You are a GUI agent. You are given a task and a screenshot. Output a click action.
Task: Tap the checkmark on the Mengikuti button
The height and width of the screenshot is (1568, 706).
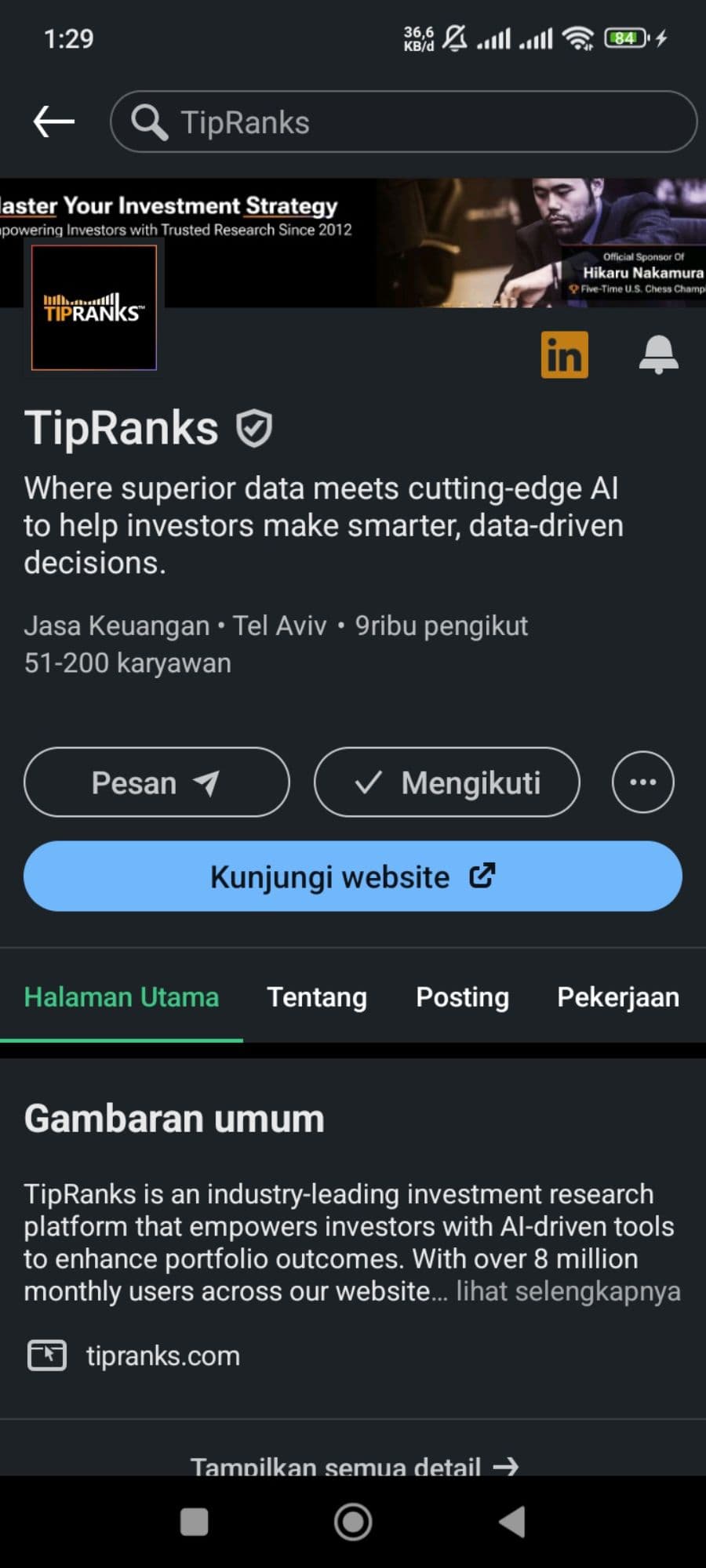pos(369,782)
